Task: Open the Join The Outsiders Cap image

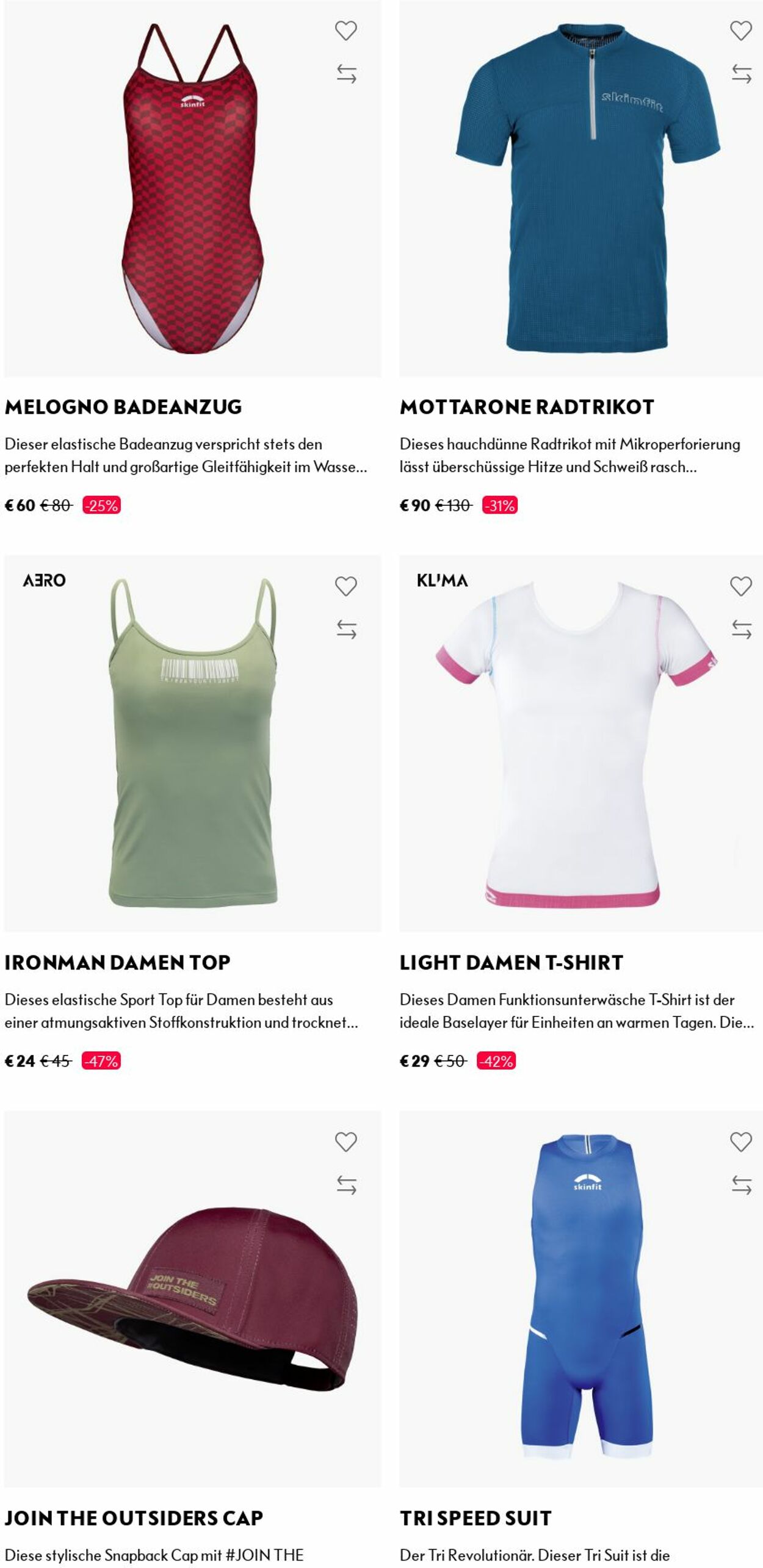Action: point(192,1300)
